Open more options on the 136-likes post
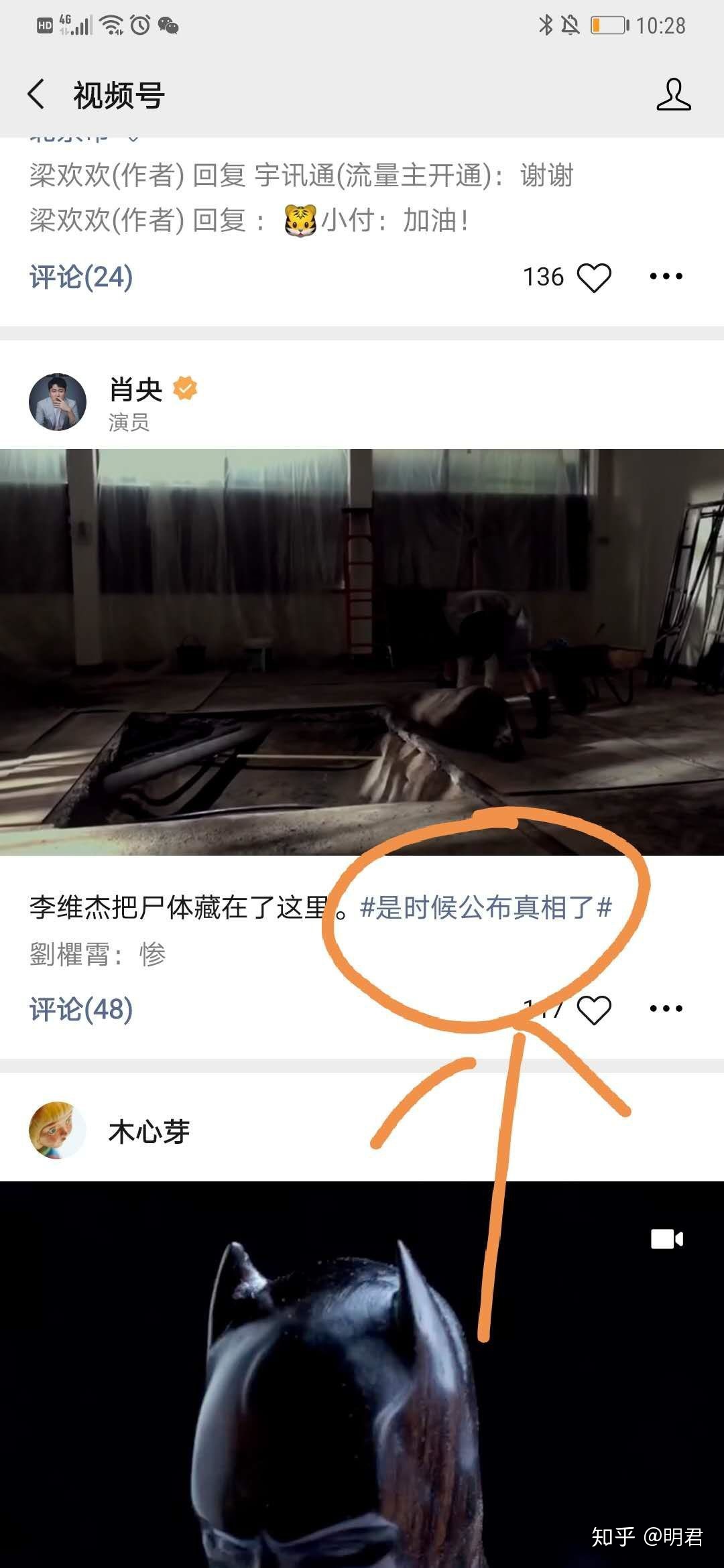Screen dimensions: 724x1568 point(664,276)
